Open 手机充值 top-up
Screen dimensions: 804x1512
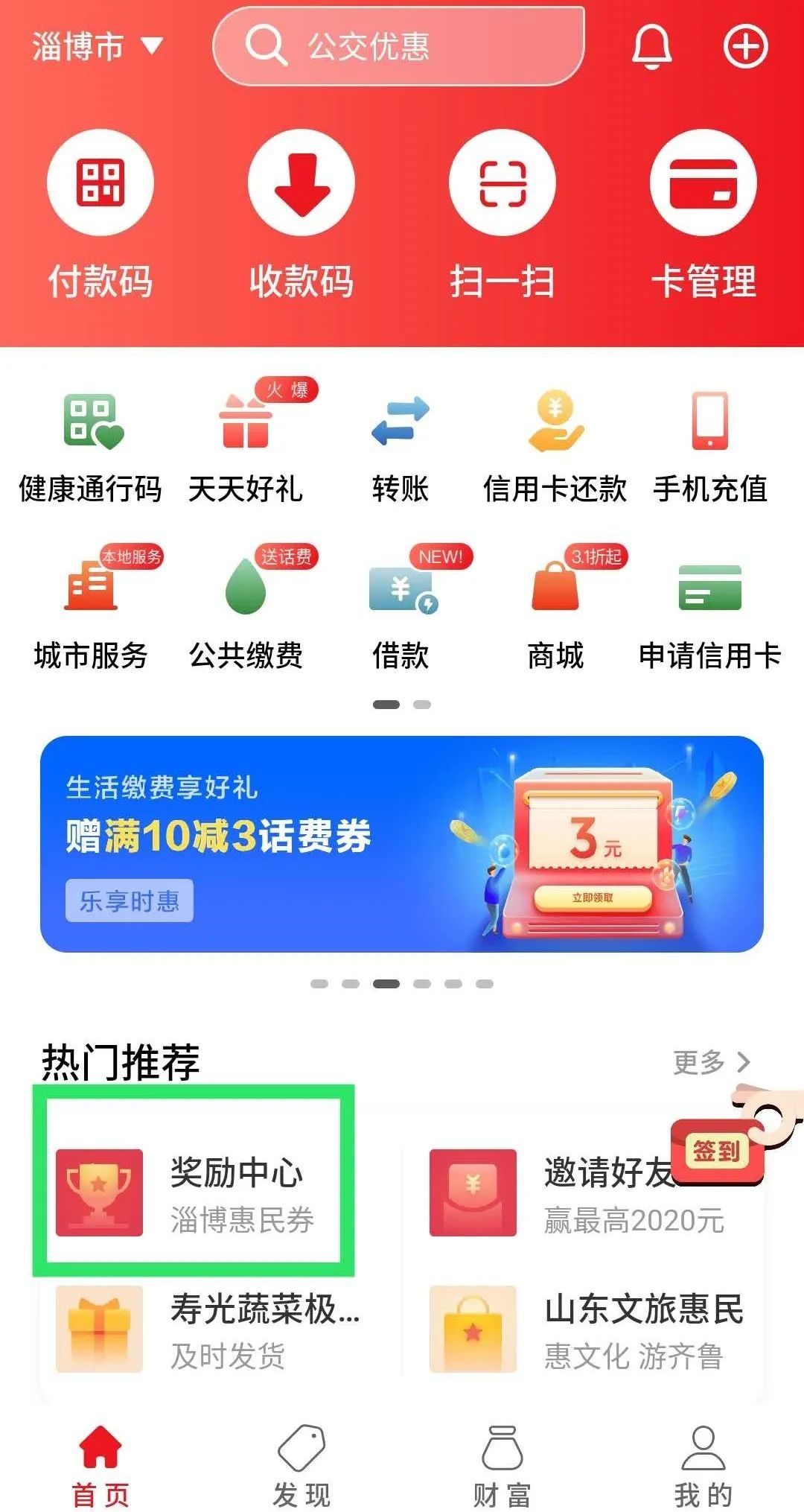[x=710, y=447]
